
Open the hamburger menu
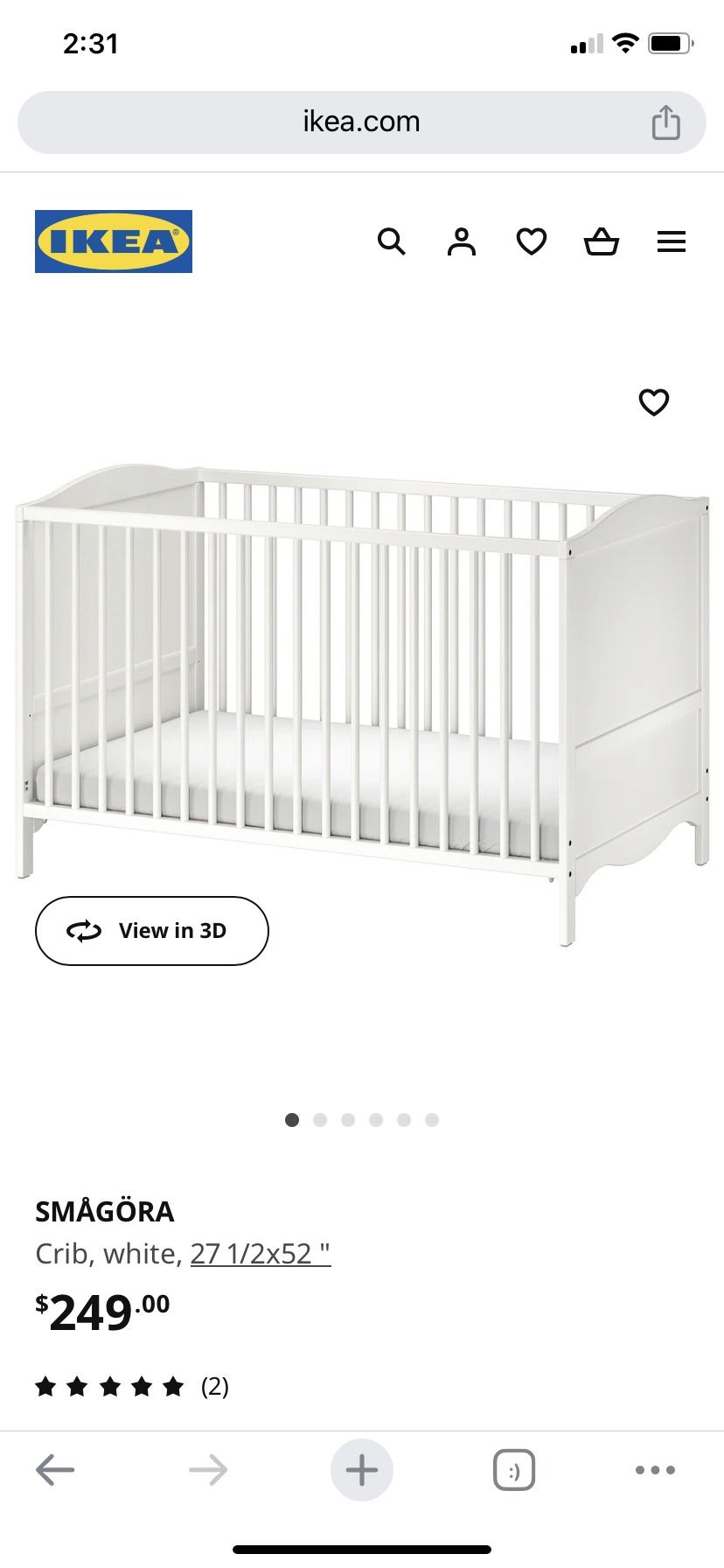pos(672,241)
